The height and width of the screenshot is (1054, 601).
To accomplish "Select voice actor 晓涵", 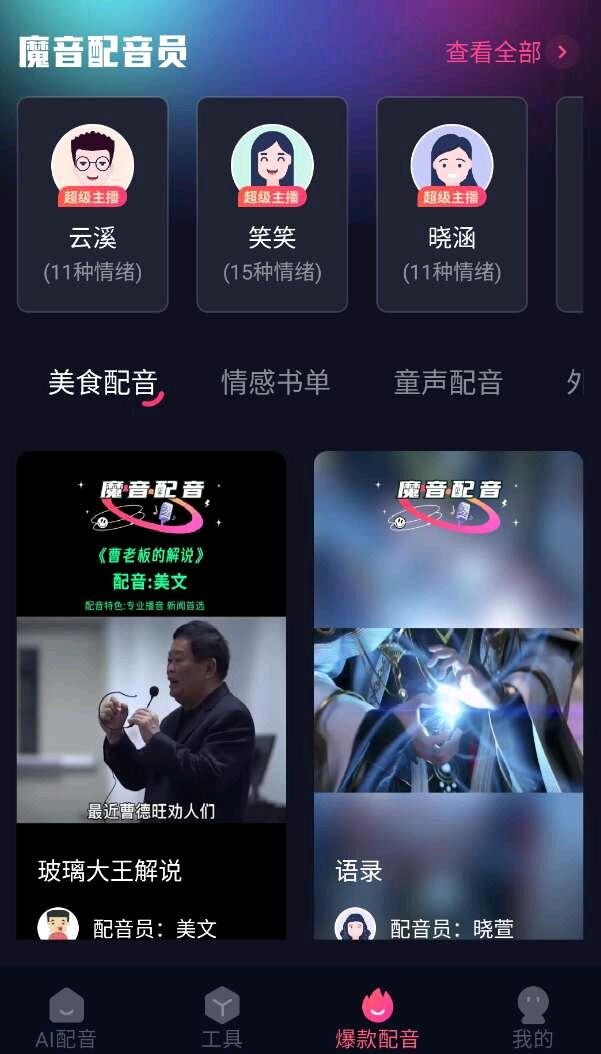I will [x=452, y=204].
